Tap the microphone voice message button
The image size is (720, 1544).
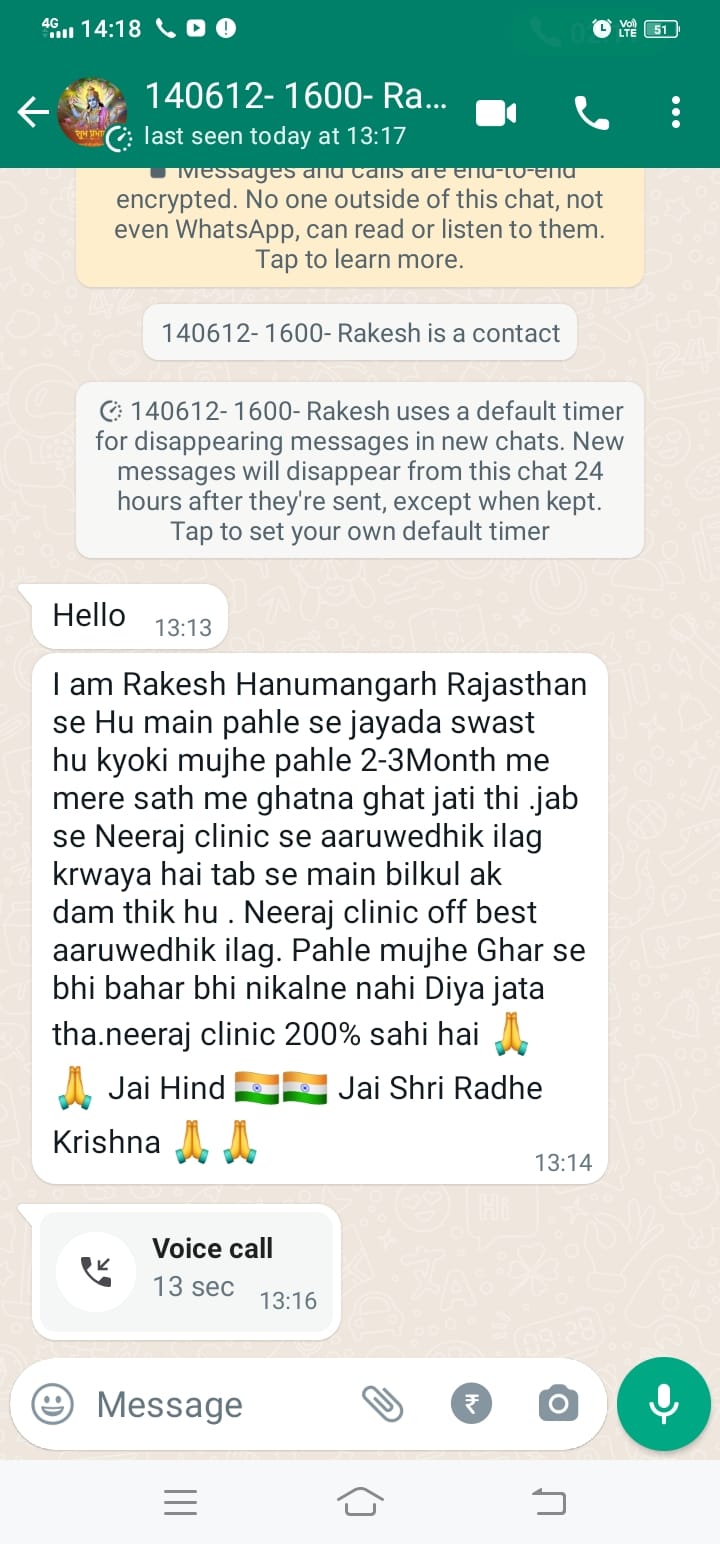pyautogui.click(x=663, y=1404)
